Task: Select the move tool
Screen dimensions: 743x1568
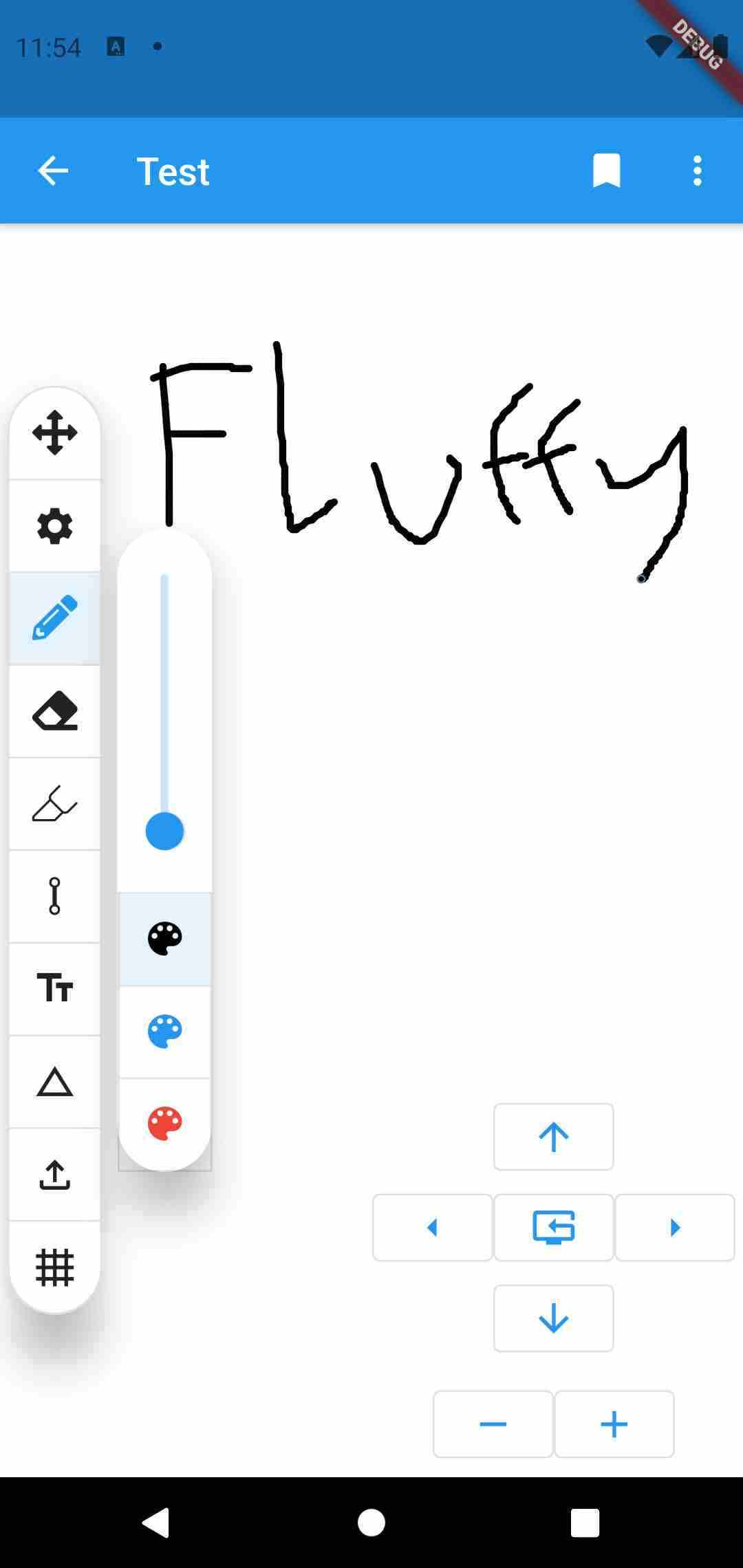Action: pyautogui.click(x=55, y=433)
